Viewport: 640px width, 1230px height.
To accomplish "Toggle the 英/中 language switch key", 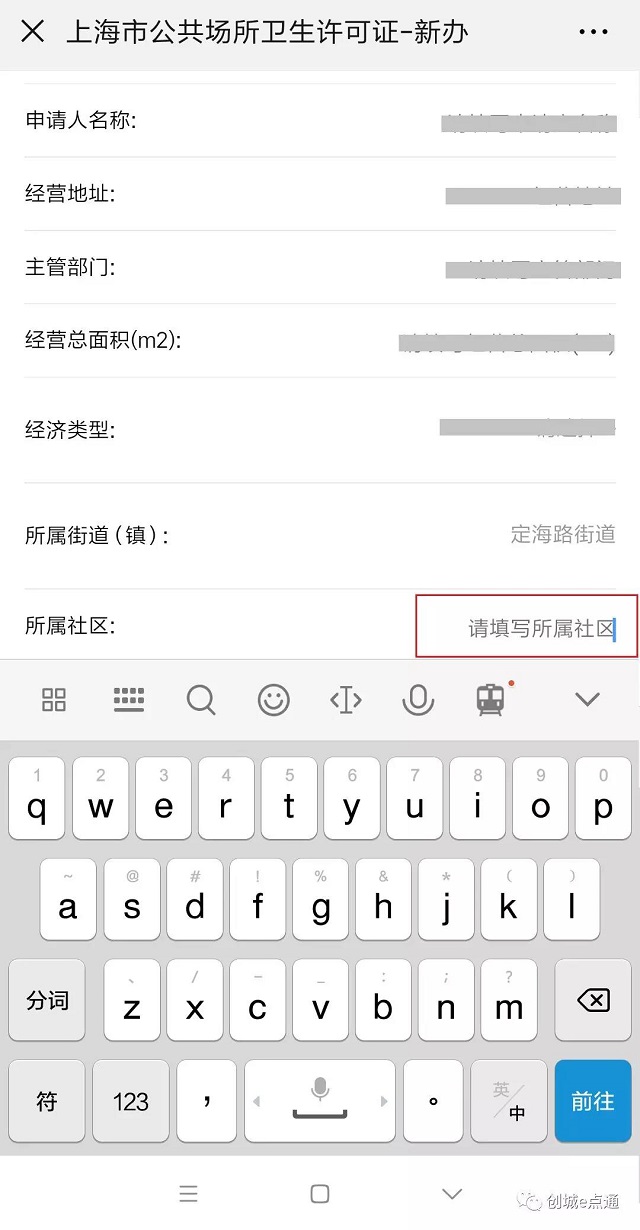I will point(509,1101).
